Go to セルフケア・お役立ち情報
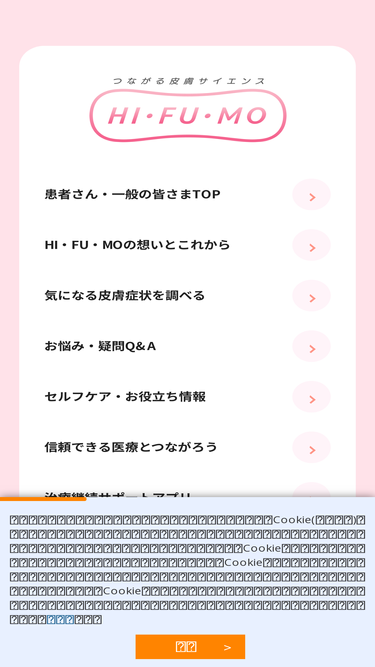375x667 pixels. pyautogui.click(x=188, y=397)
